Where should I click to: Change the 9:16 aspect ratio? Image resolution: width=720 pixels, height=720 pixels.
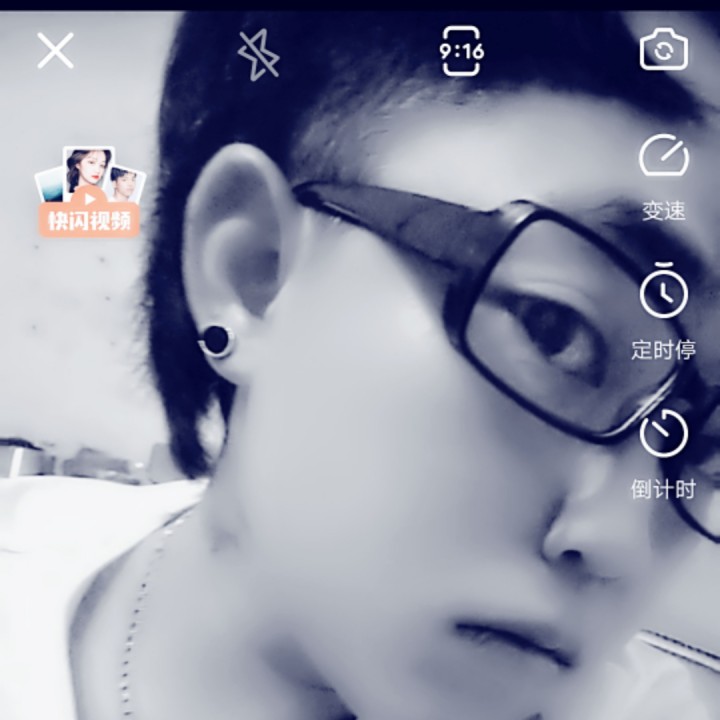pyautogui.click(x=462, y=51)
